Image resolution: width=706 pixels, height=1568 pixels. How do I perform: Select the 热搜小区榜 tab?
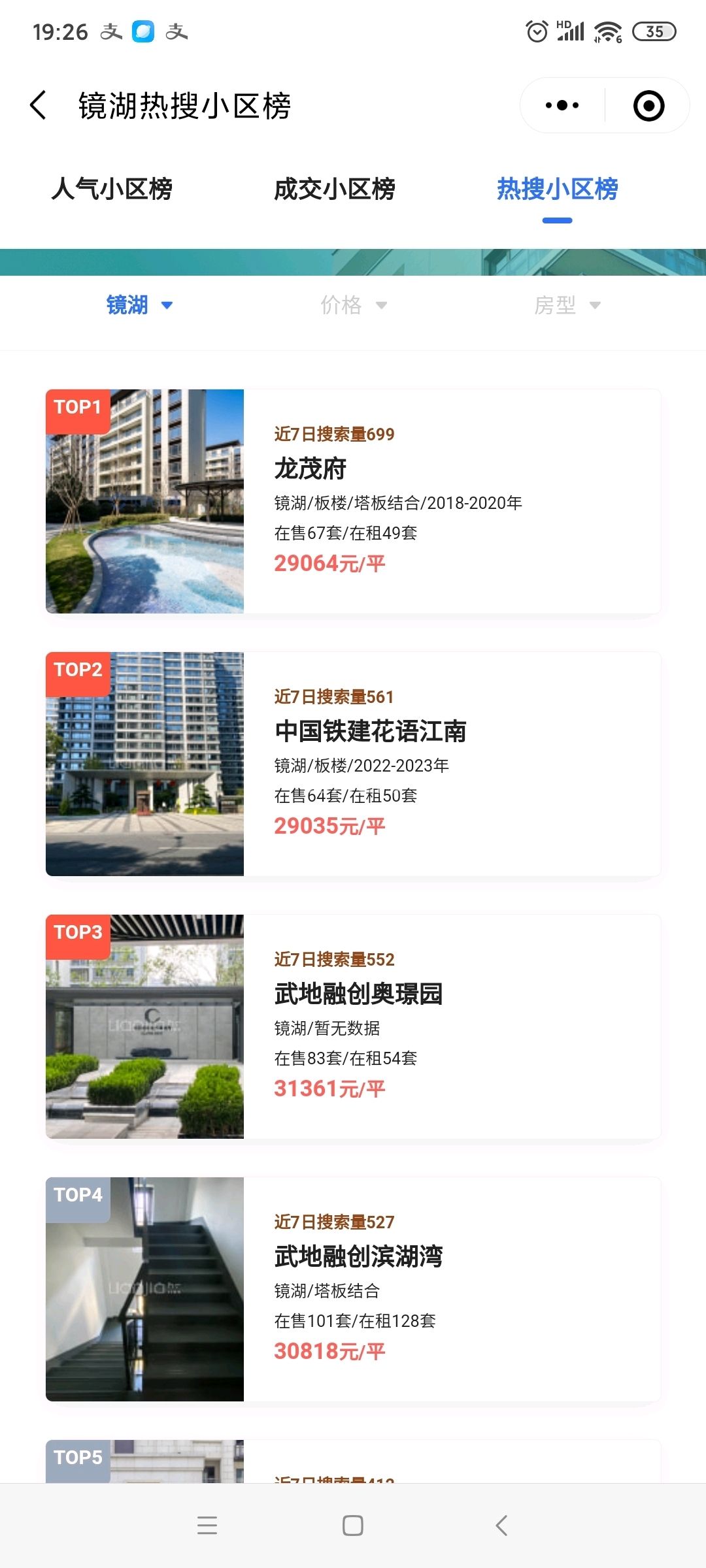coord(558,189)
